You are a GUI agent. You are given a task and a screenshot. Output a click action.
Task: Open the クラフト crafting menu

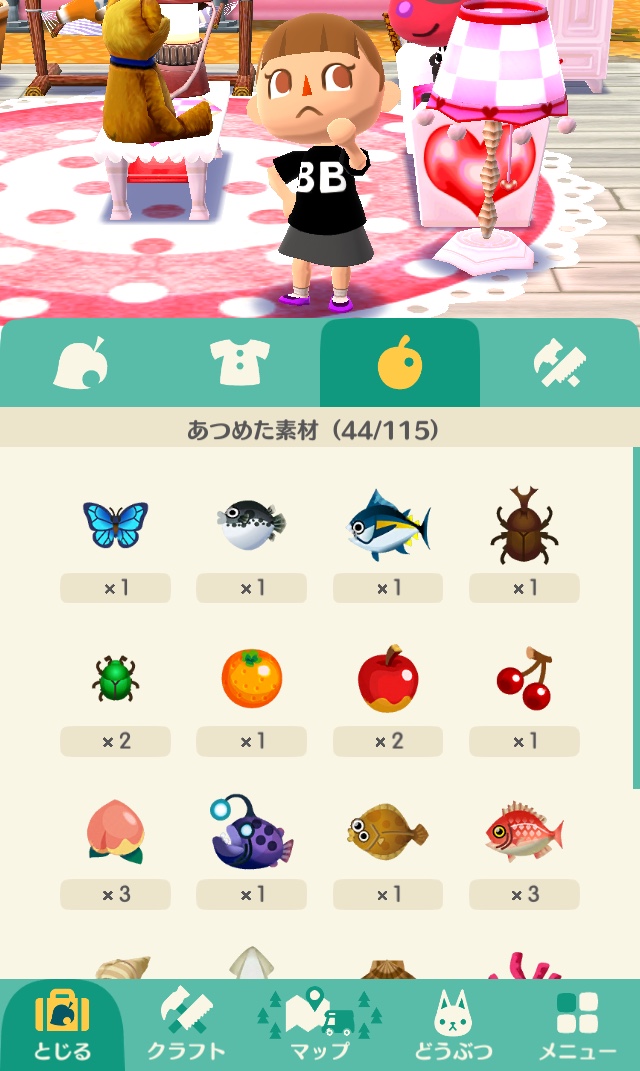tap(186, 1026)
